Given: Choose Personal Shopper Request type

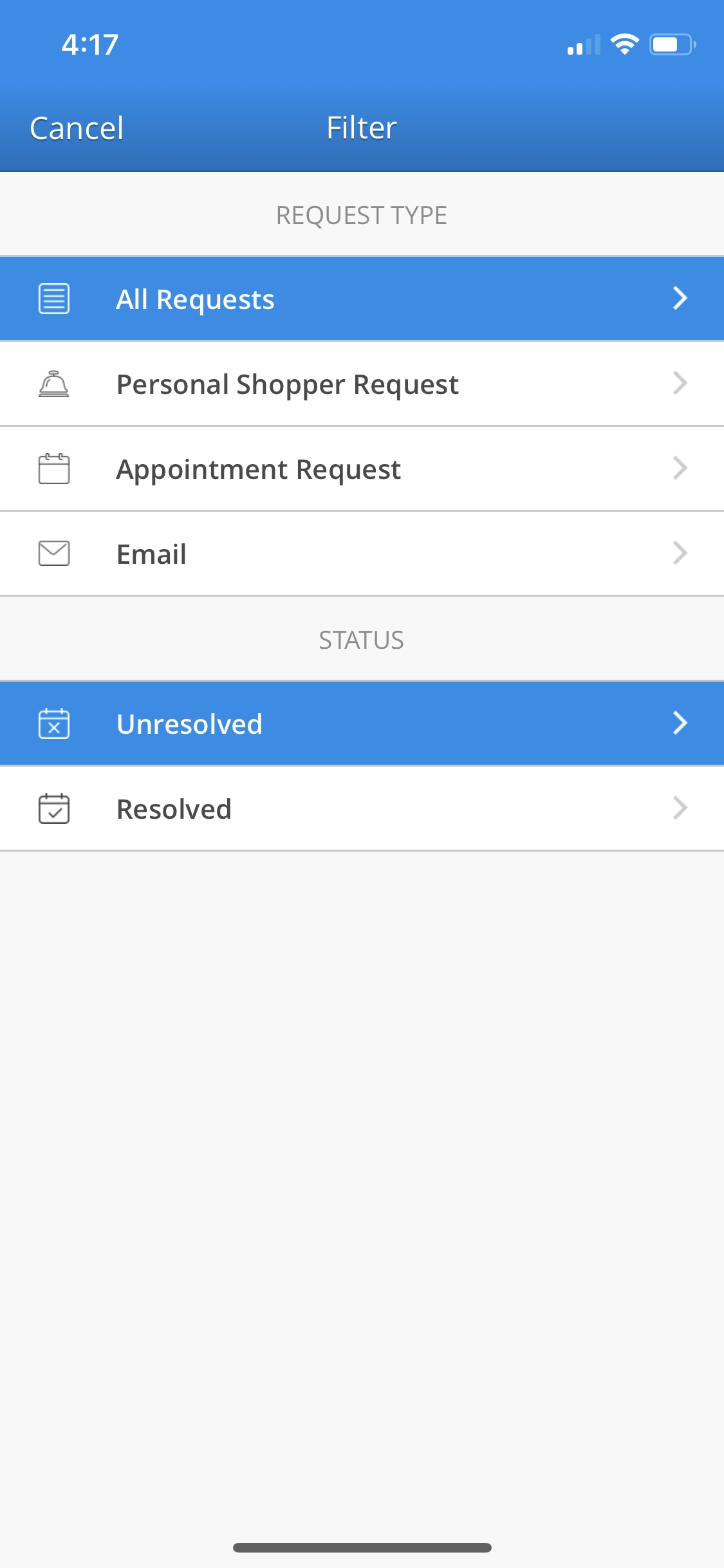Looking at the screenshot, I should click(x=362, y=384).
